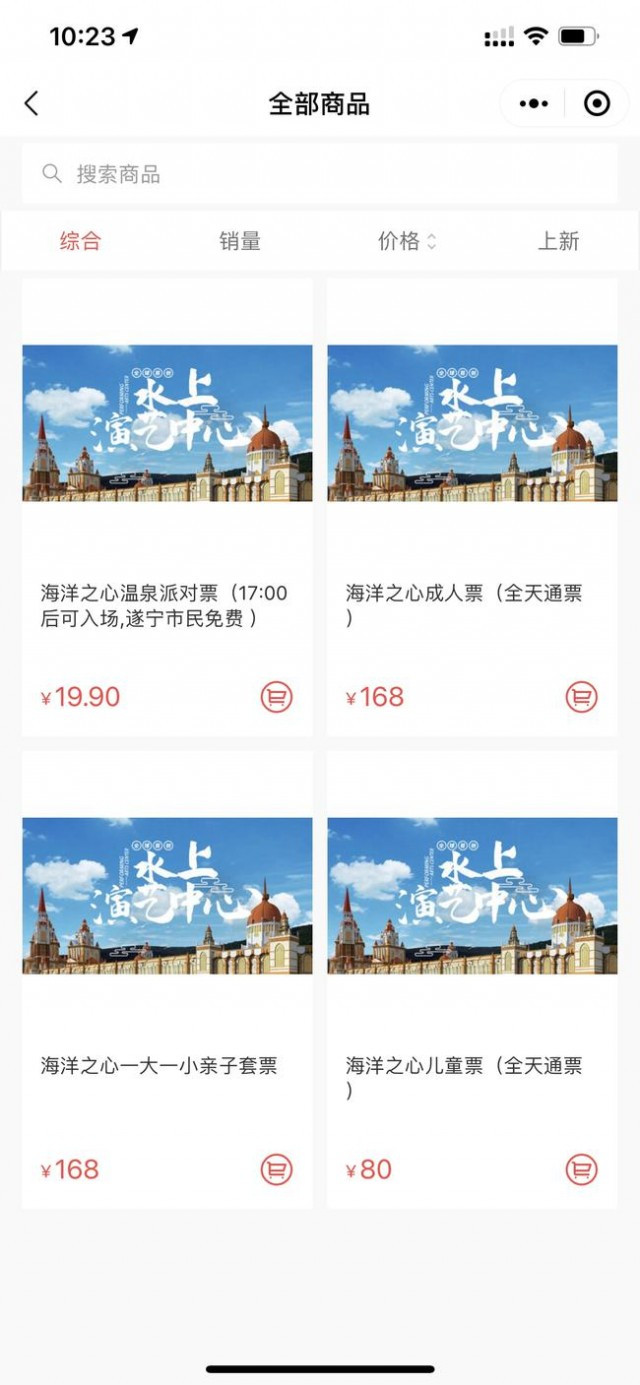Viewport: 640px width, 1385px height.
Task: Sort products by 销量
Action: click(x=240, y=241)
